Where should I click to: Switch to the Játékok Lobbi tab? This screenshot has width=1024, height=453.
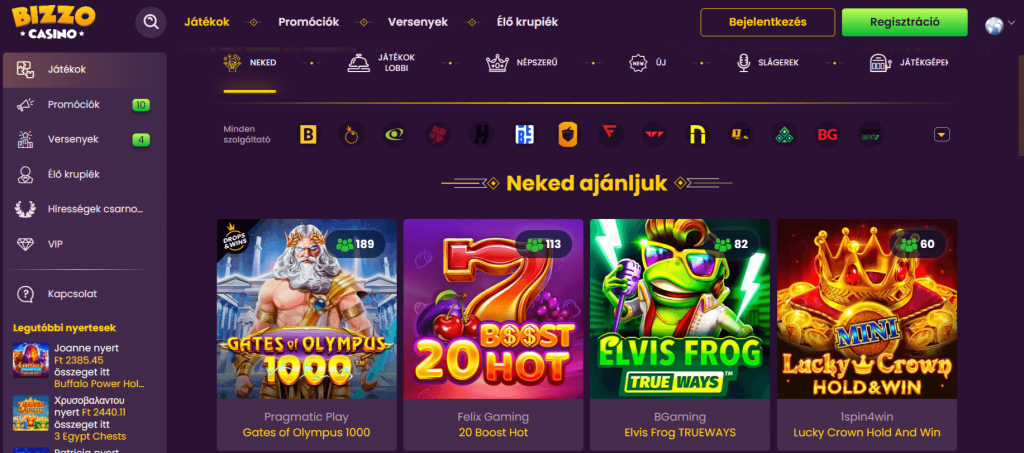(381, 63)
